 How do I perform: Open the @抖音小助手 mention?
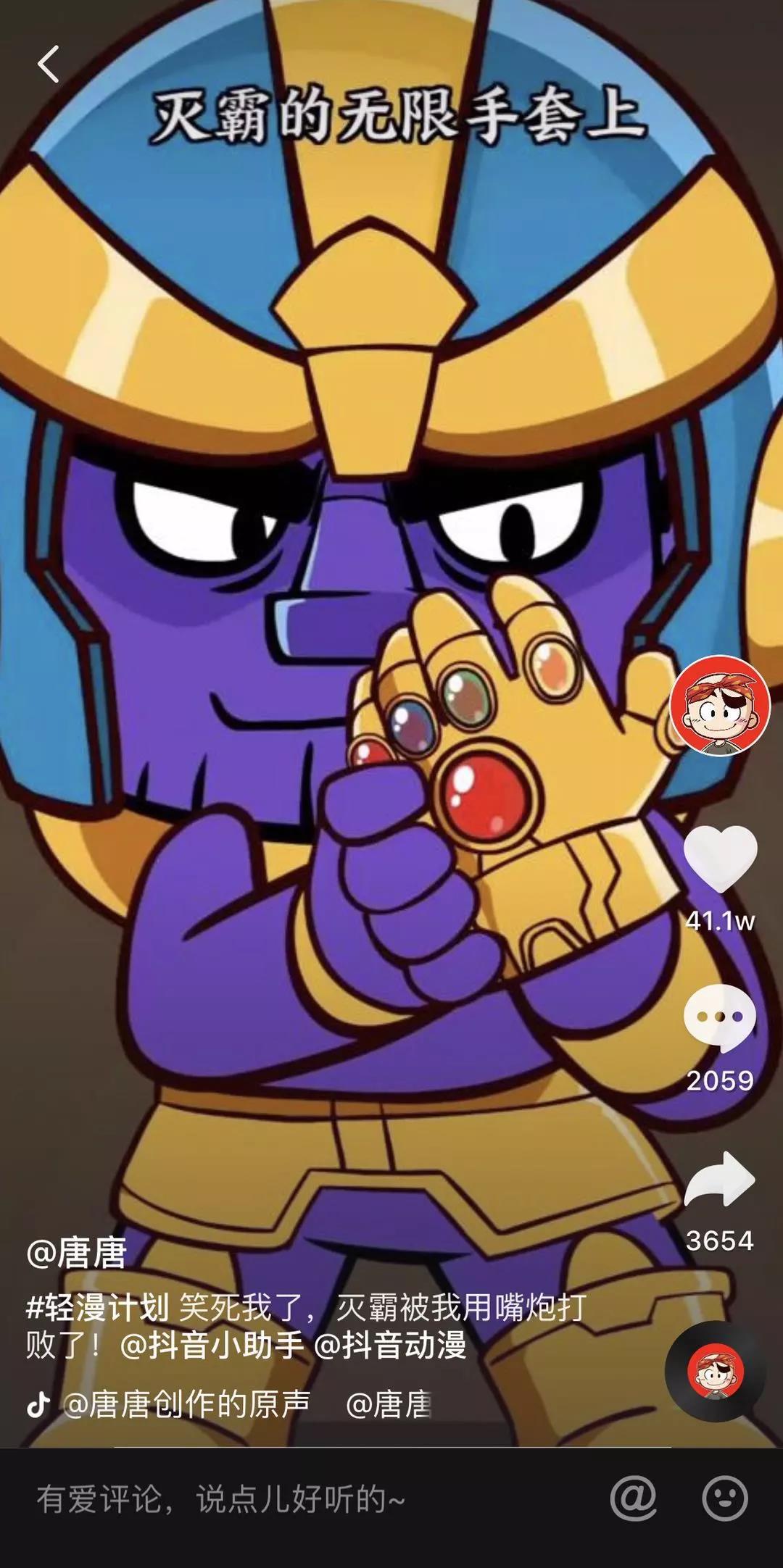(211, 1345)
